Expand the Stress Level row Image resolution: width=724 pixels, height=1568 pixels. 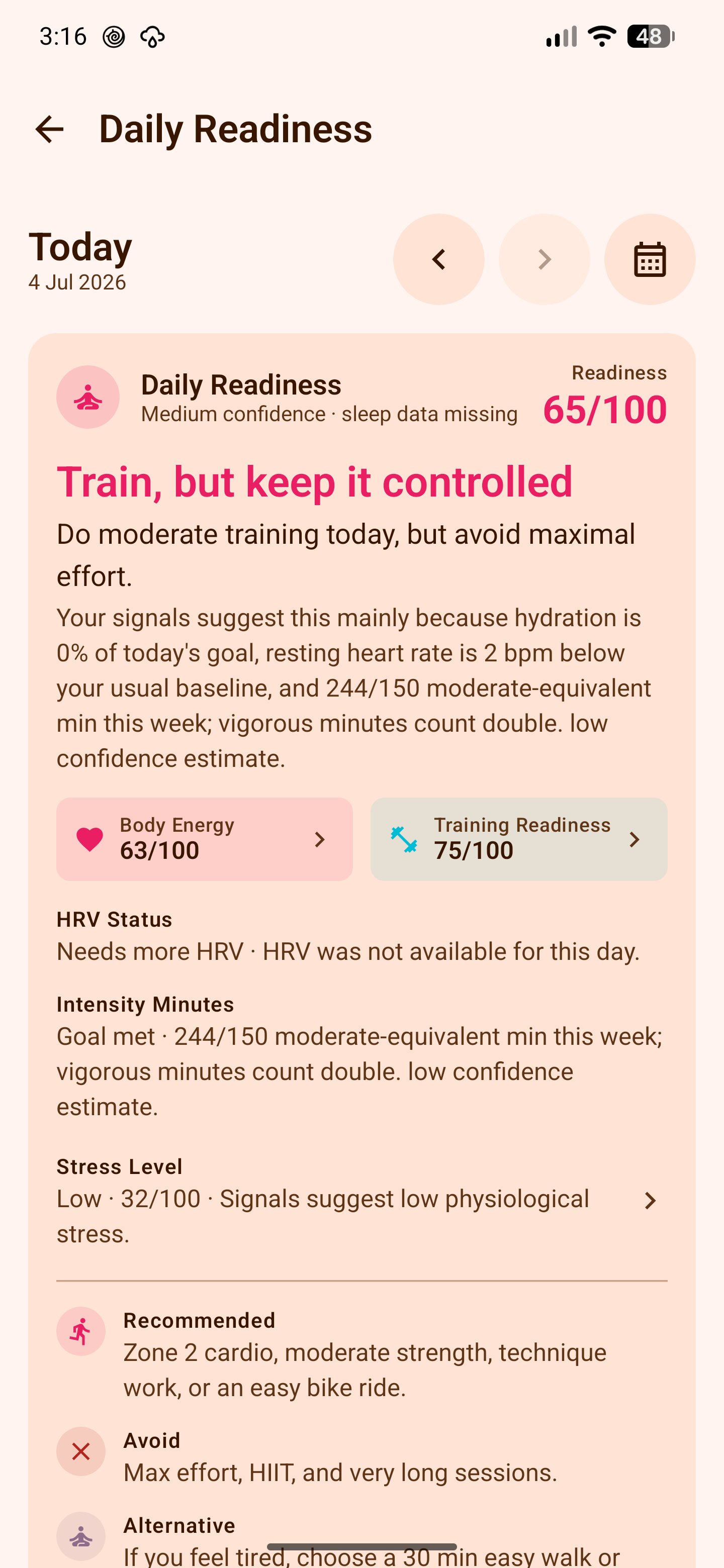[361, 1200]
